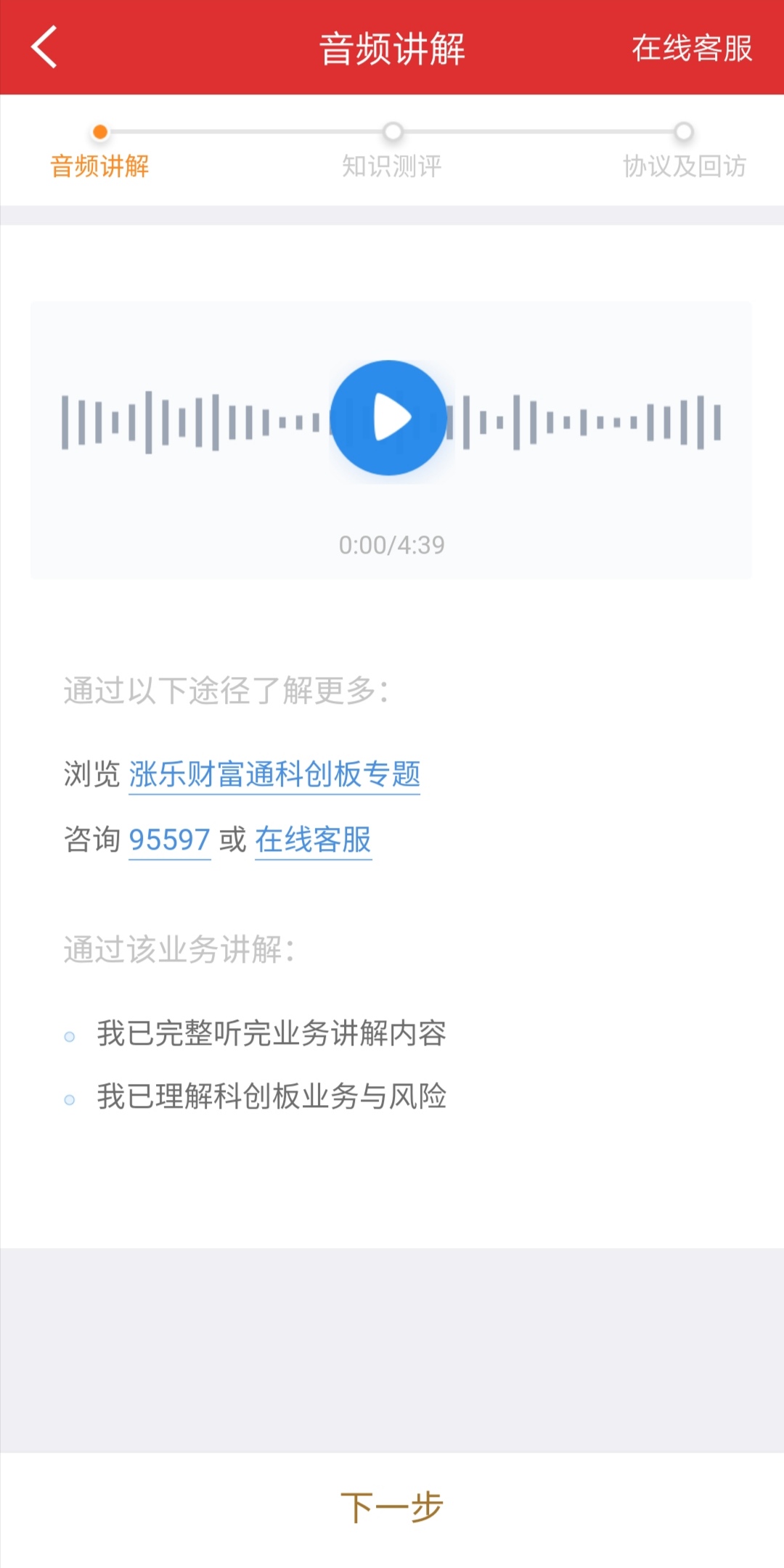Viewport: 784px width, 1568px height.
Task: Play the audio explanation
Action: (x=389, y=418)
